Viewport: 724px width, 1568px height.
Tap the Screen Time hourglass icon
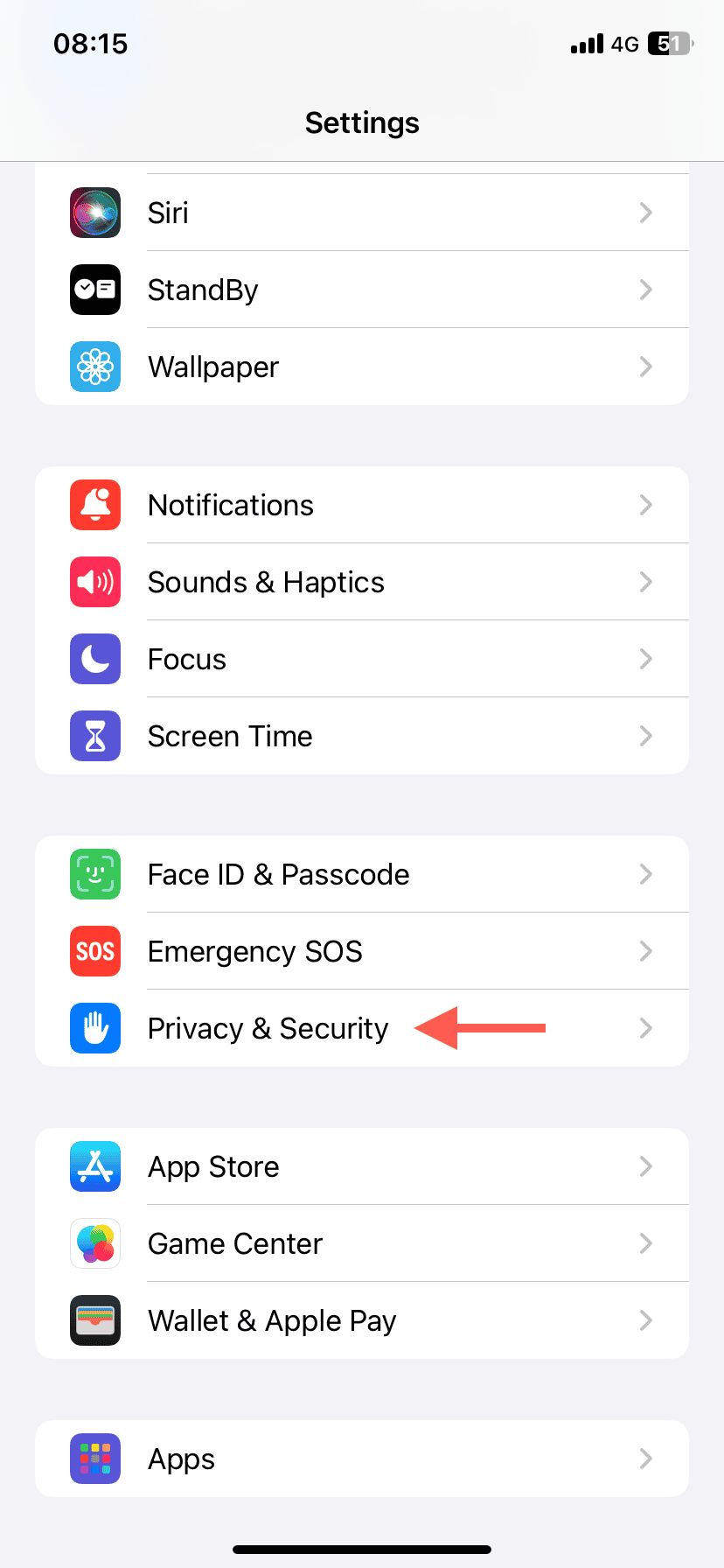click(x=94, y=736)
